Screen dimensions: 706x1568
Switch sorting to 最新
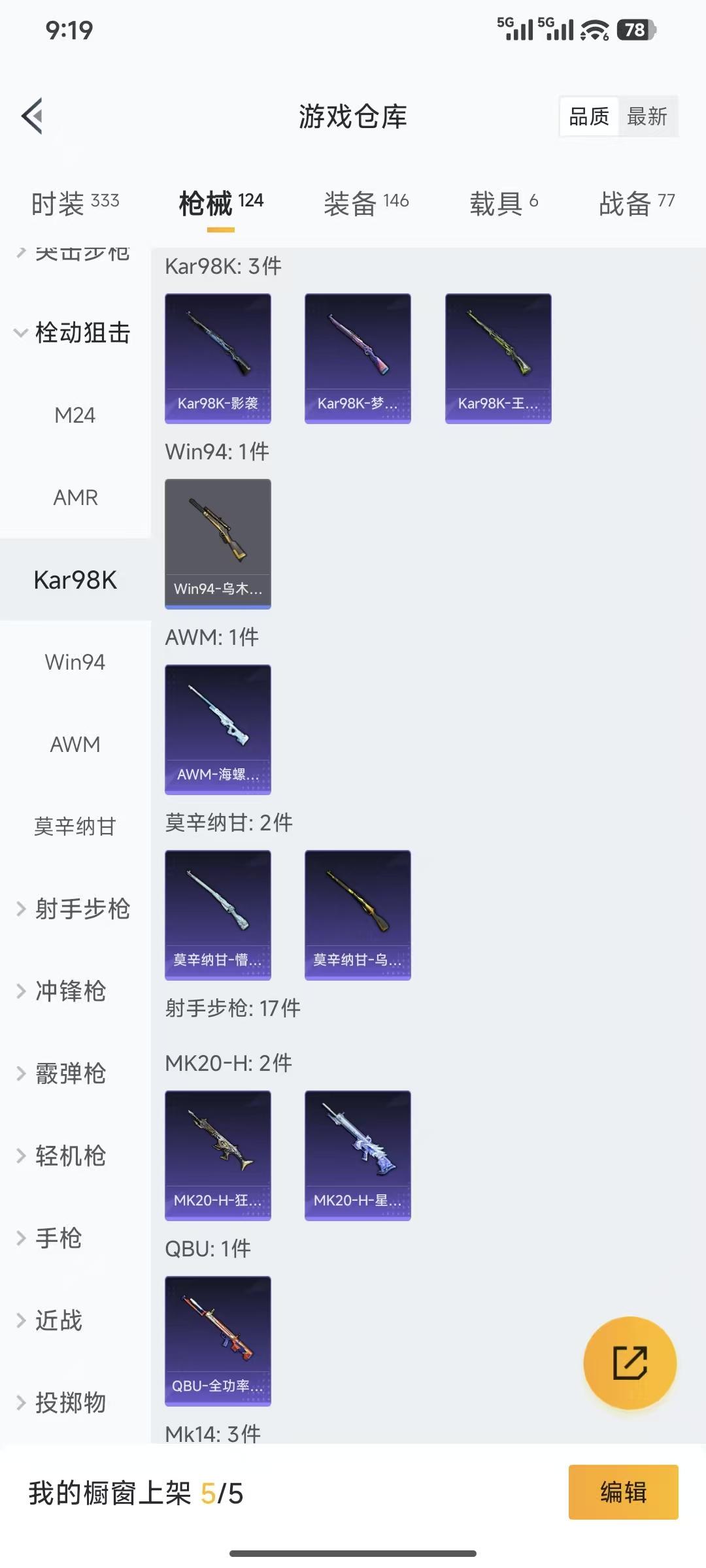click(x=647, y=117)
